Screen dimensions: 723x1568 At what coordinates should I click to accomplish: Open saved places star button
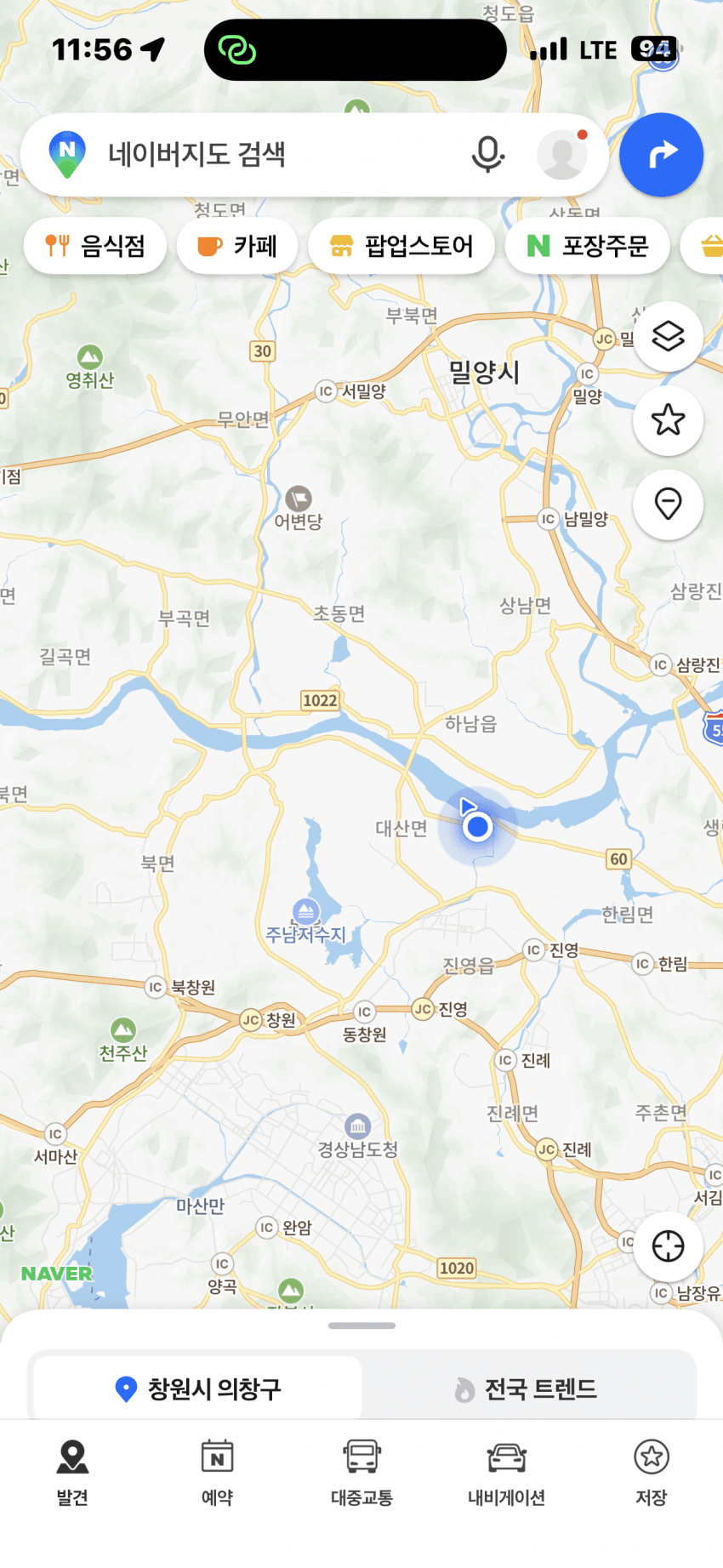[x=668, y=419]
